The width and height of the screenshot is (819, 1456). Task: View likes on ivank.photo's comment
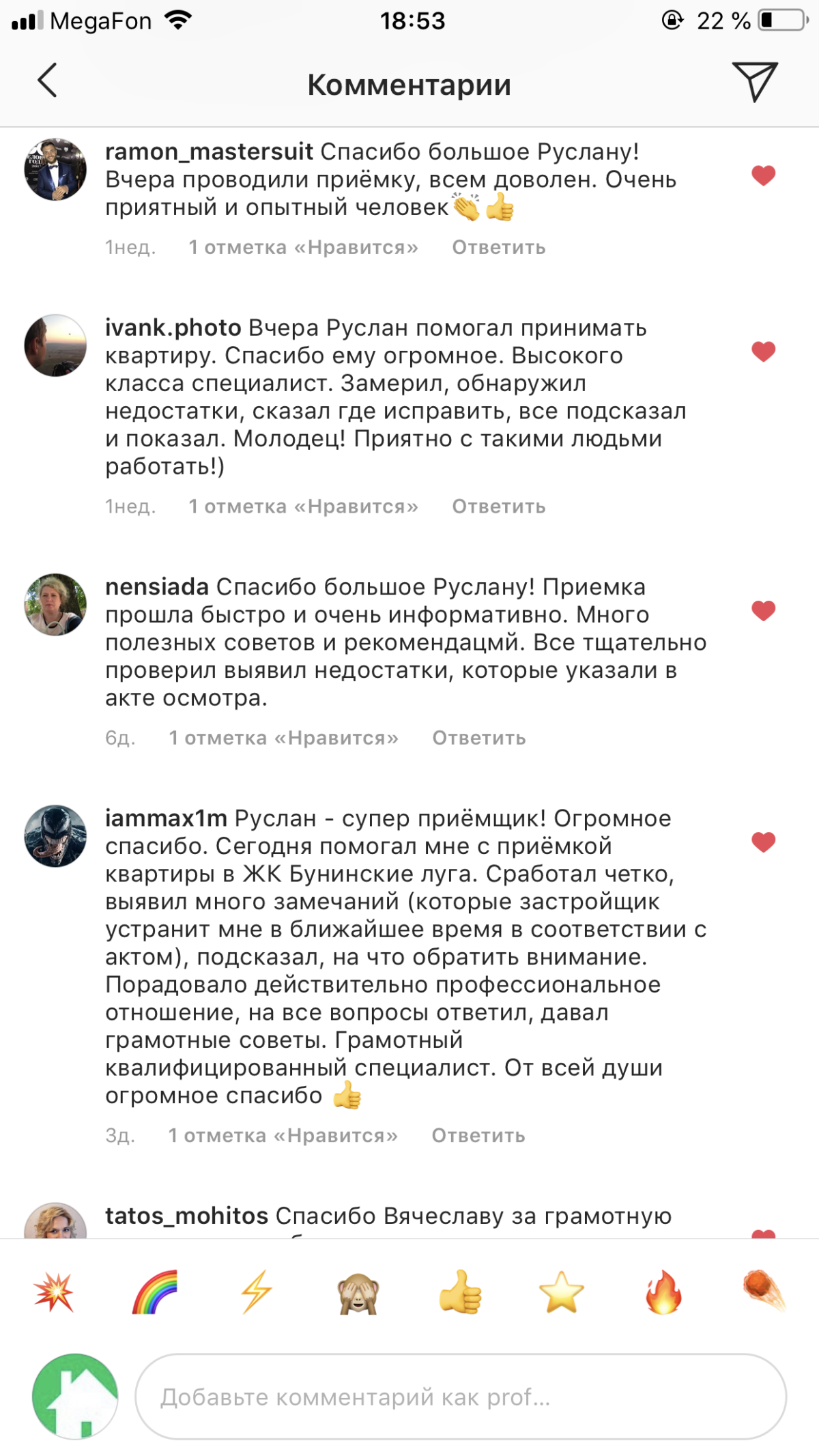303,506
